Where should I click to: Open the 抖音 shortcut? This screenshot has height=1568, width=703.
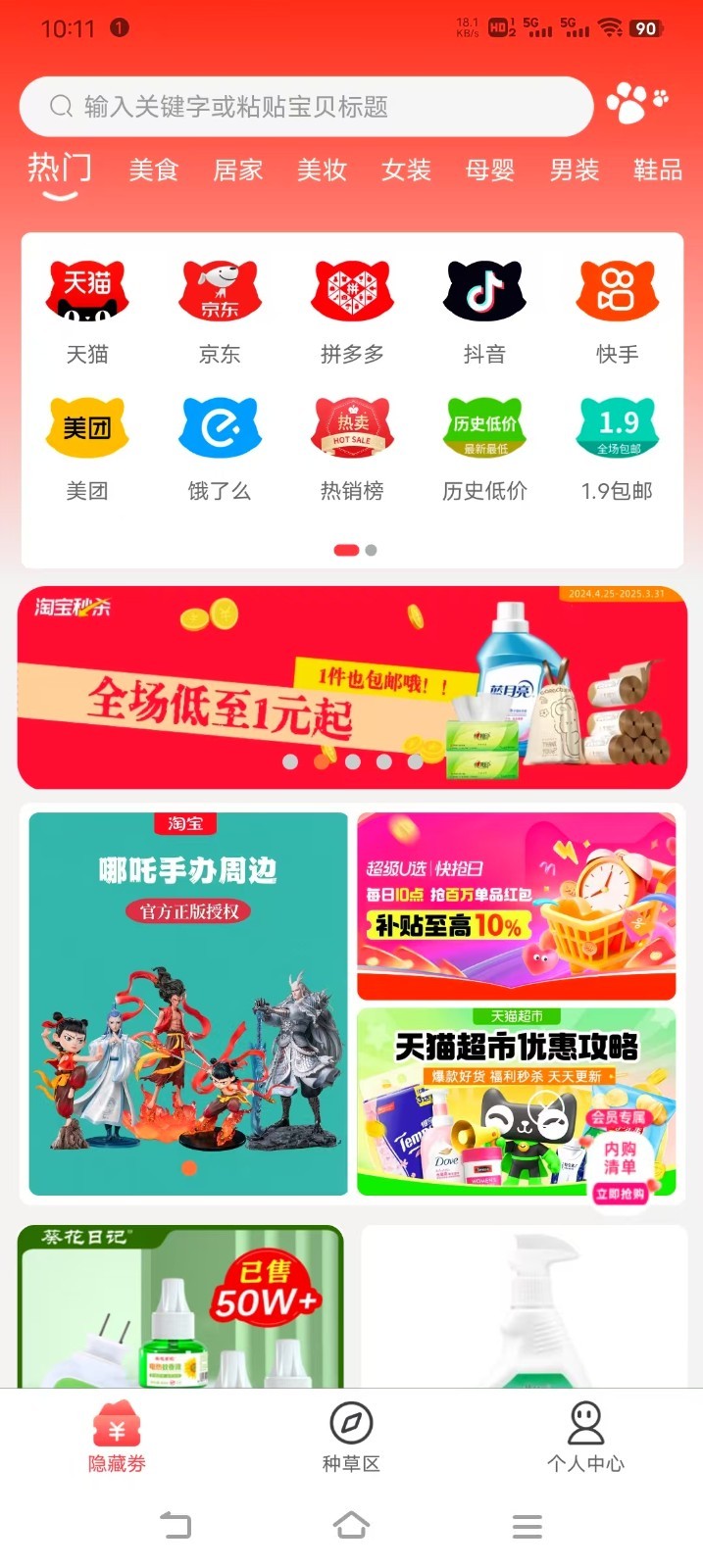(x=484, y=311)
